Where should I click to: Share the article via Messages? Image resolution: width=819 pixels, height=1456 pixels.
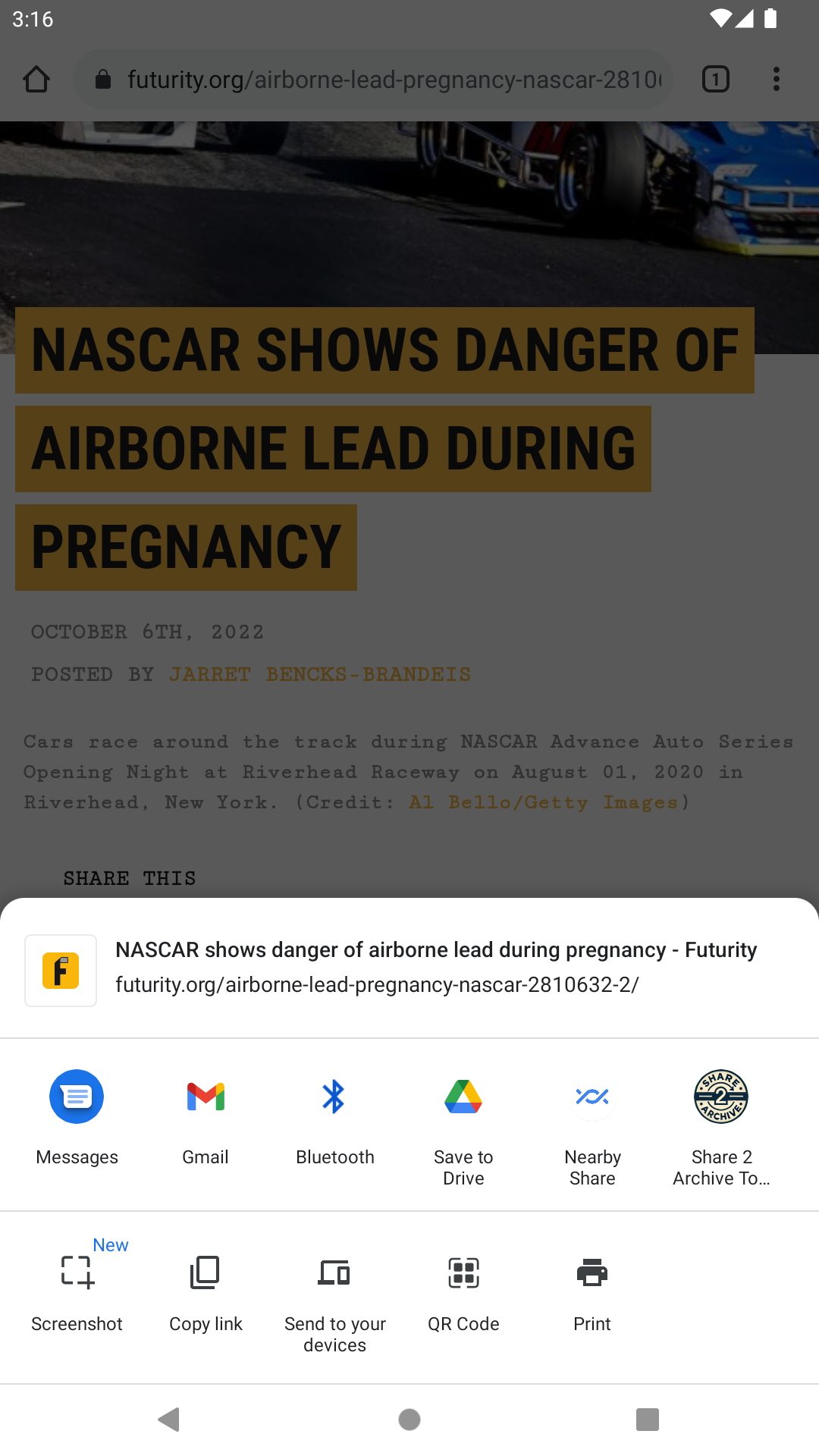[x=77, y=1097]
